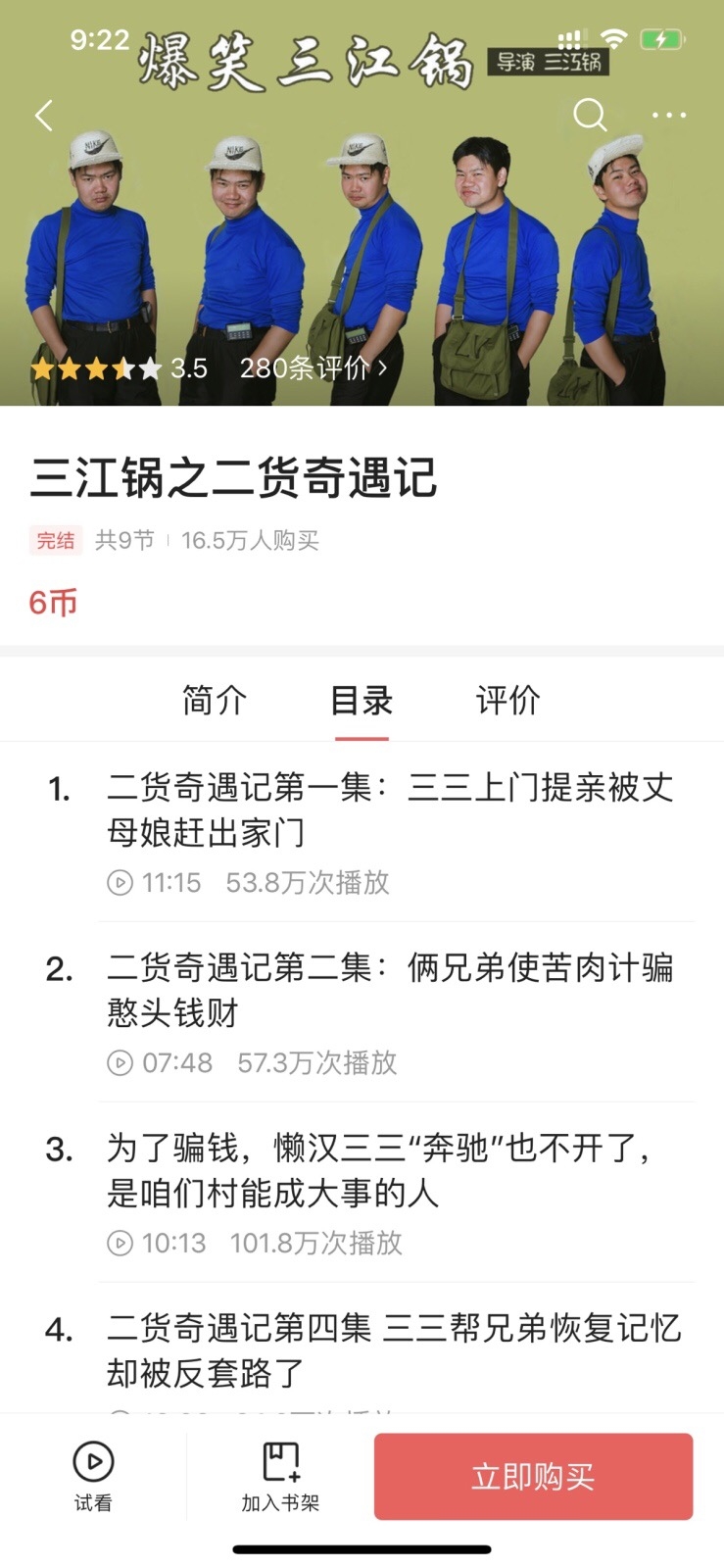The width and height of the screenshot is (724, 1568).
Task: Click the play duration icon on episode 1
Action: coord(120,883)
